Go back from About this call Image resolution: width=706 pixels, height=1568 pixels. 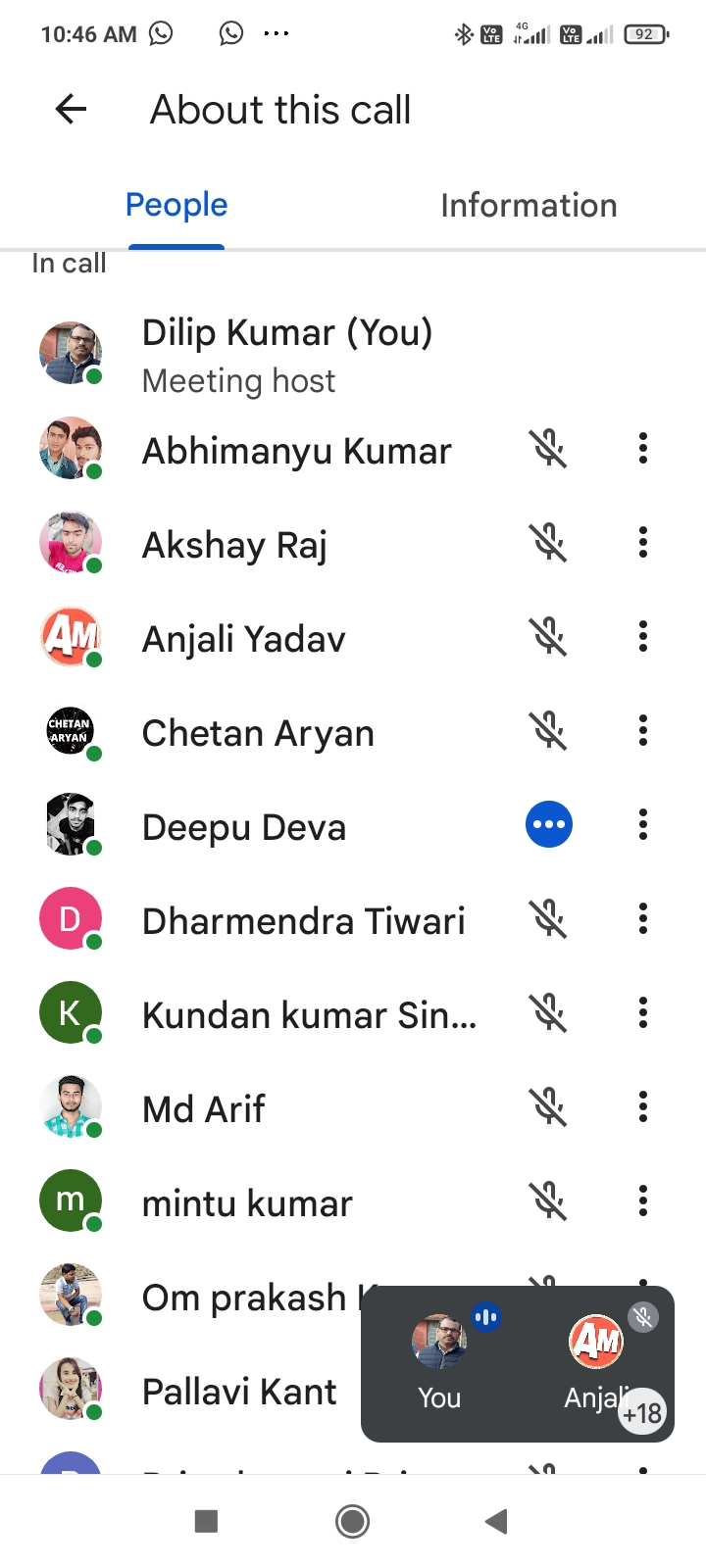coord(71,110)
